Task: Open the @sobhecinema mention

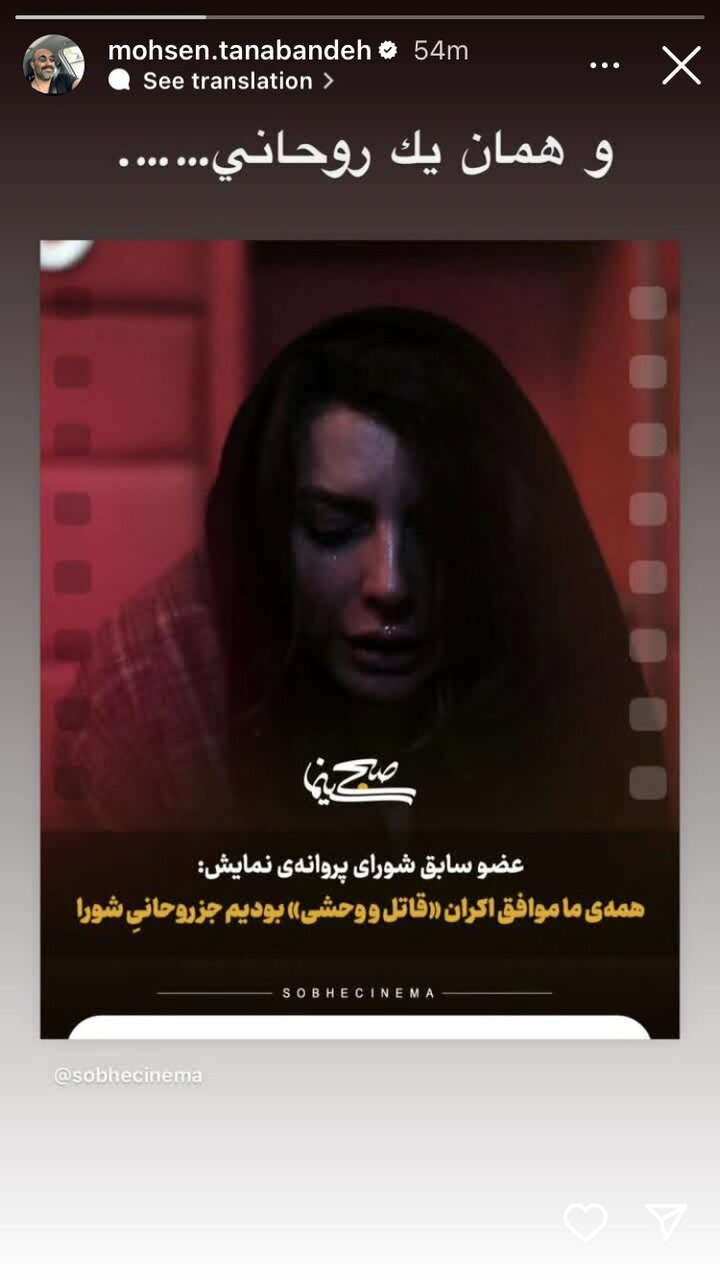Action: pos(128,1076)
